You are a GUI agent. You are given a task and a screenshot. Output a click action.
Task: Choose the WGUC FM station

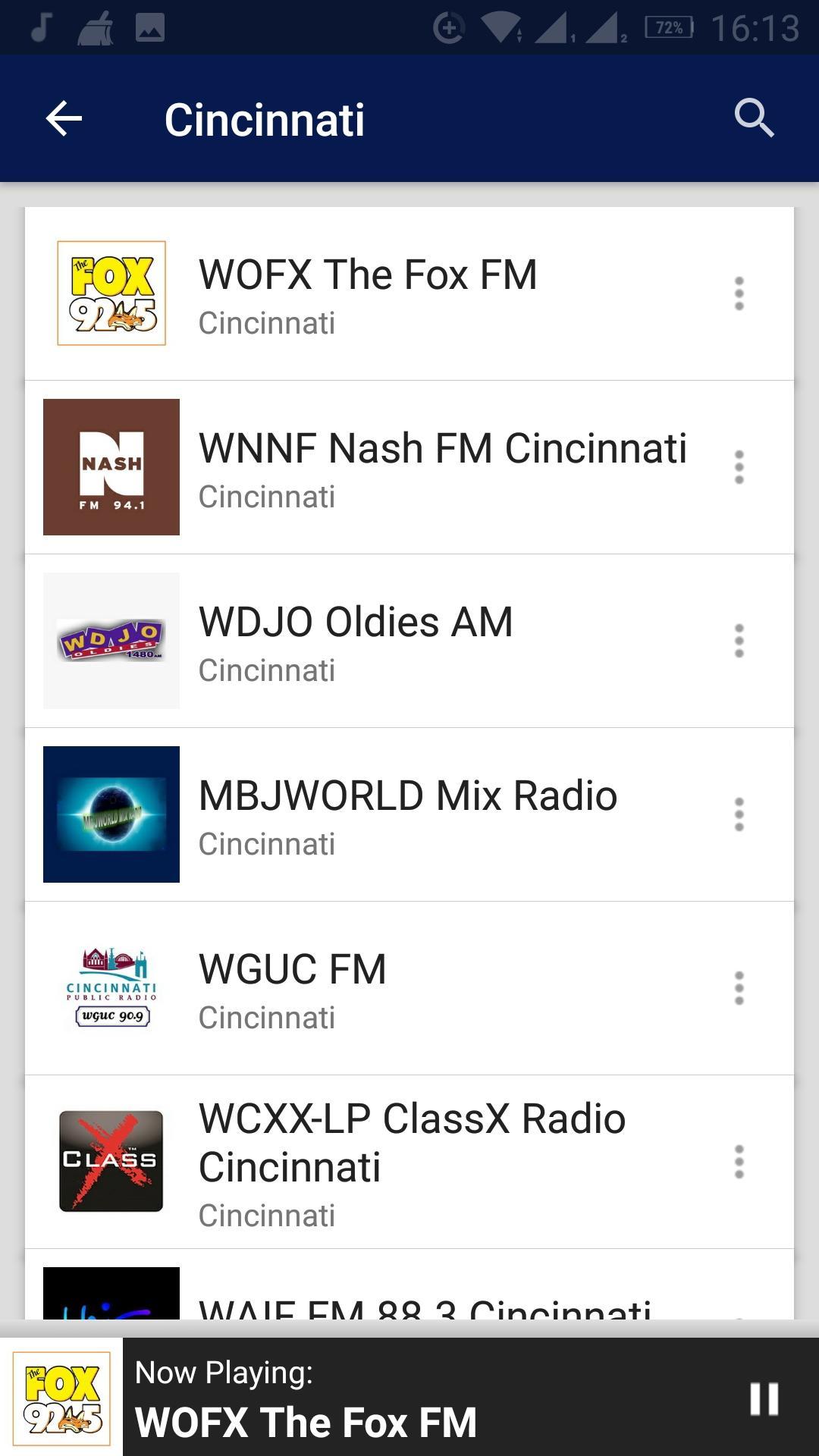(293, 988)
